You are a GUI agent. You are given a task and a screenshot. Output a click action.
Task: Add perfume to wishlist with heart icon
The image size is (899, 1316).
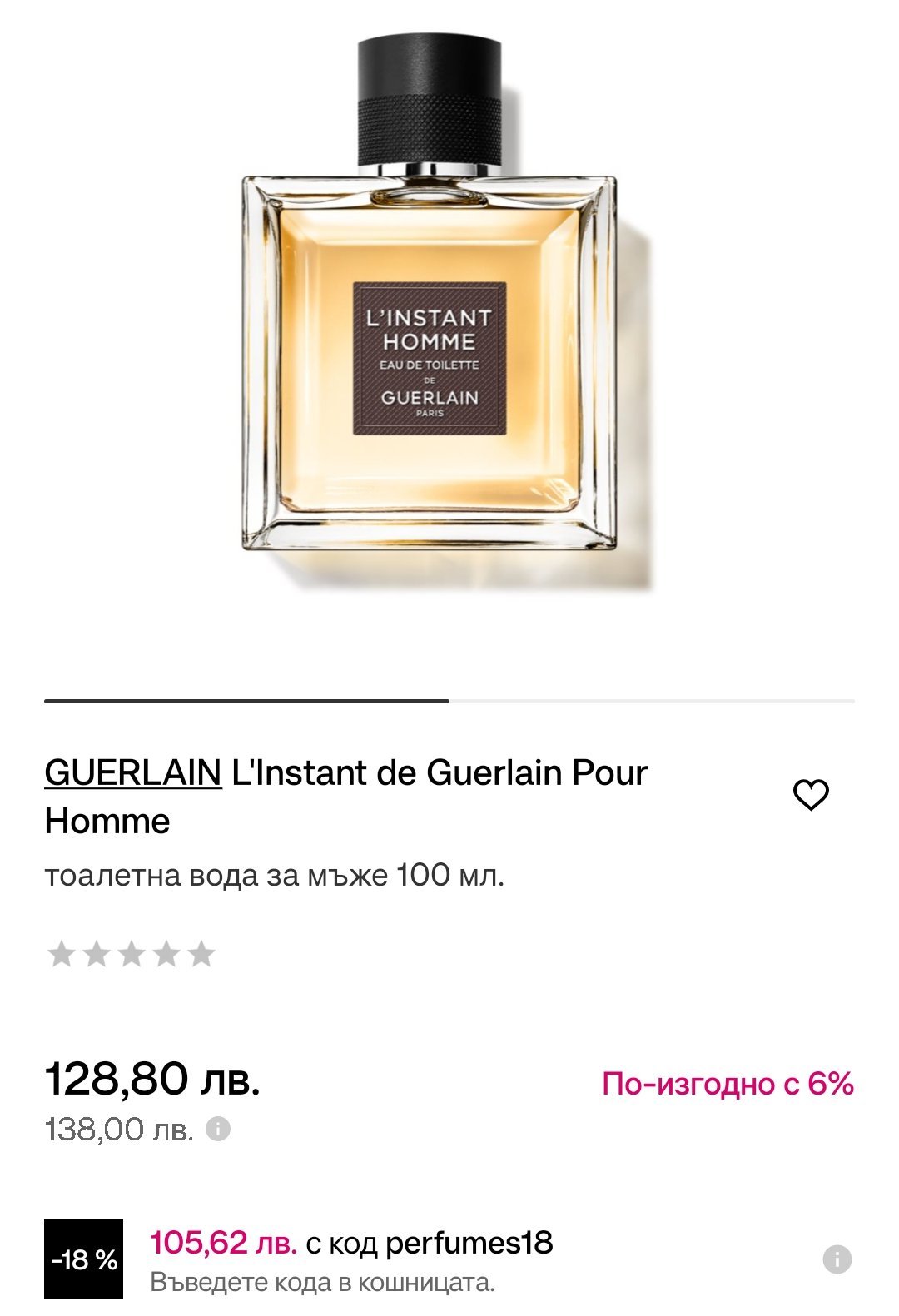[x=810, y=795]
